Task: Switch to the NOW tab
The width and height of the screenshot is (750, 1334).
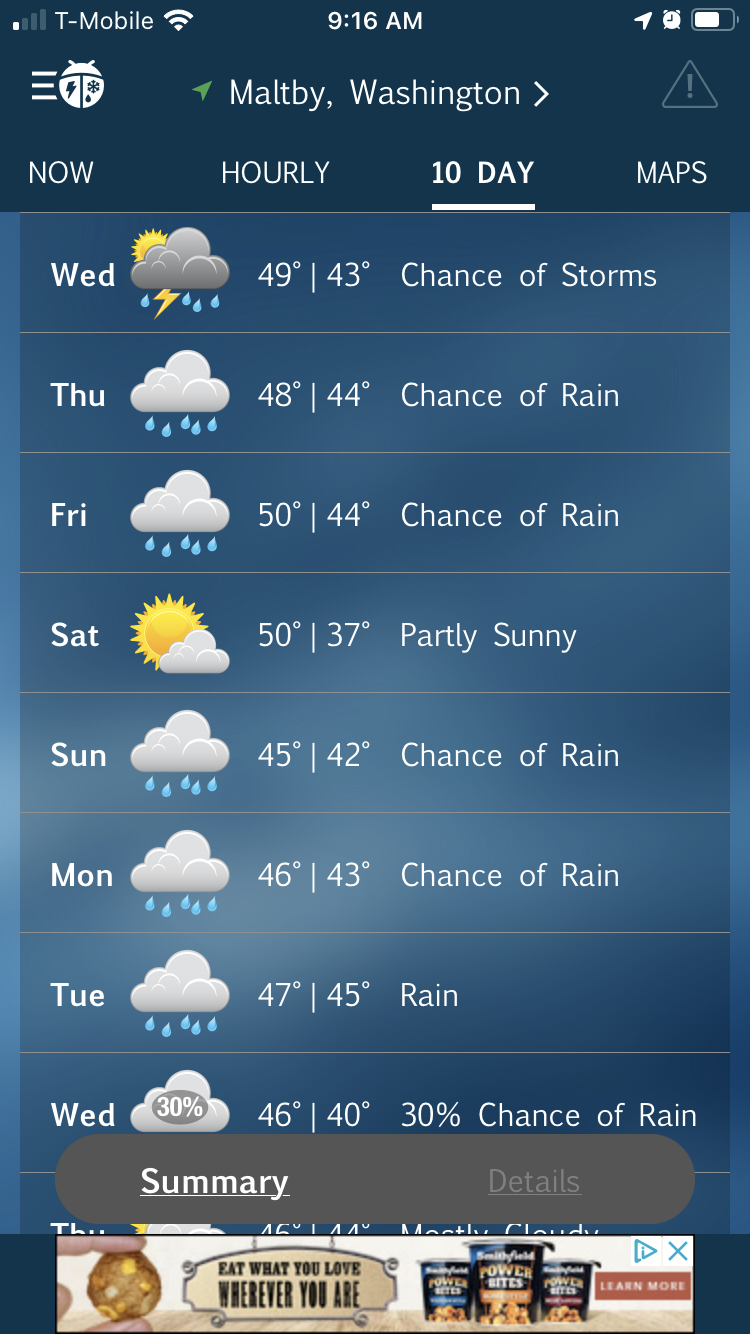Action: click(x=61, y=172)
